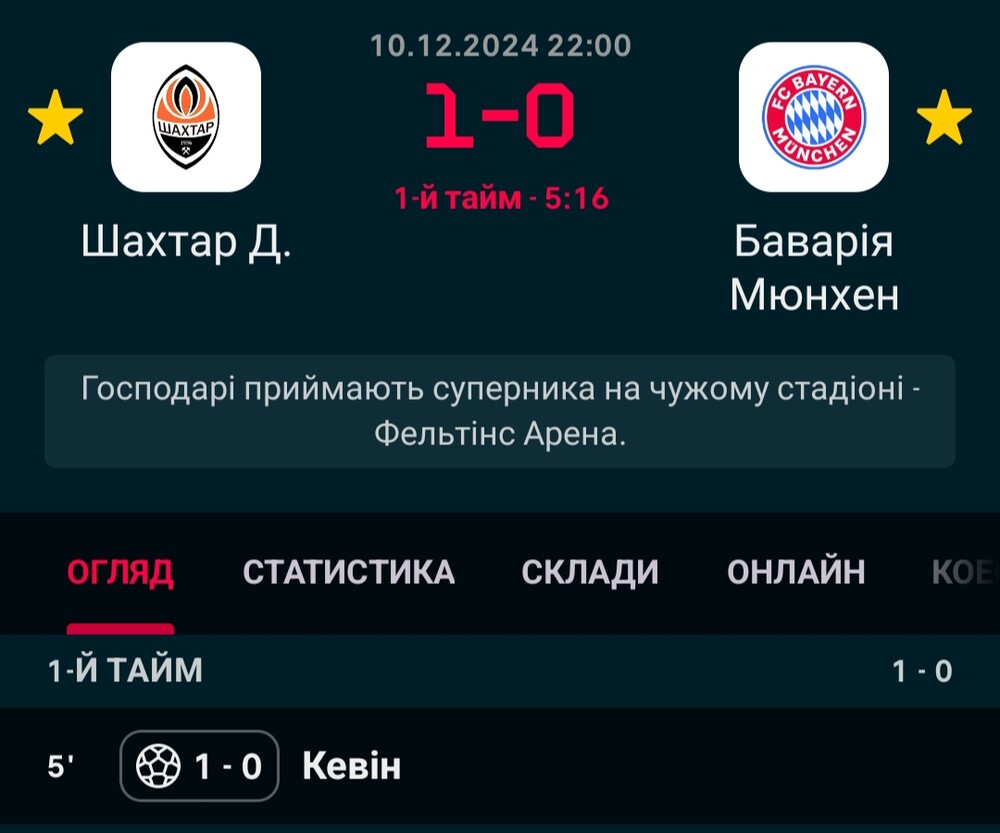Open the Склади tab
Image resolution: width=1000 pixels, height=833 pixels.
[x=589, y=572]
